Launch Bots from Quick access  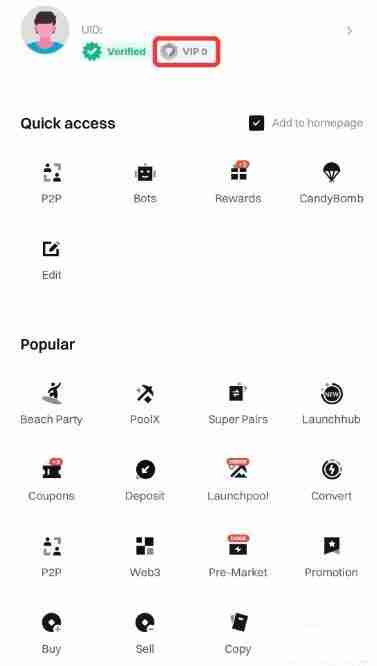[x=145, y=183]
